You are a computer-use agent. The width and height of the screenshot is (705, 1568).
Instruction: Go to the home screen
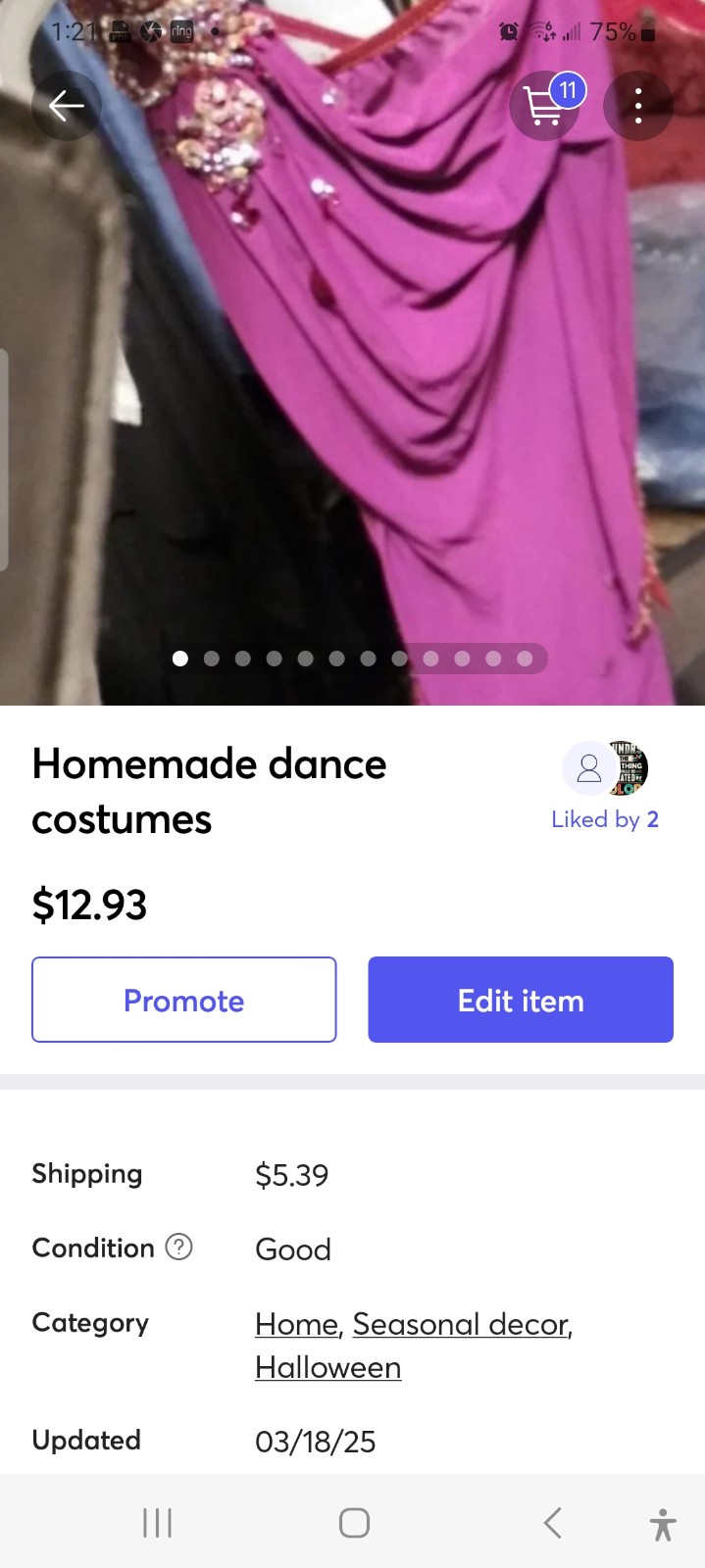(354, 1523)
